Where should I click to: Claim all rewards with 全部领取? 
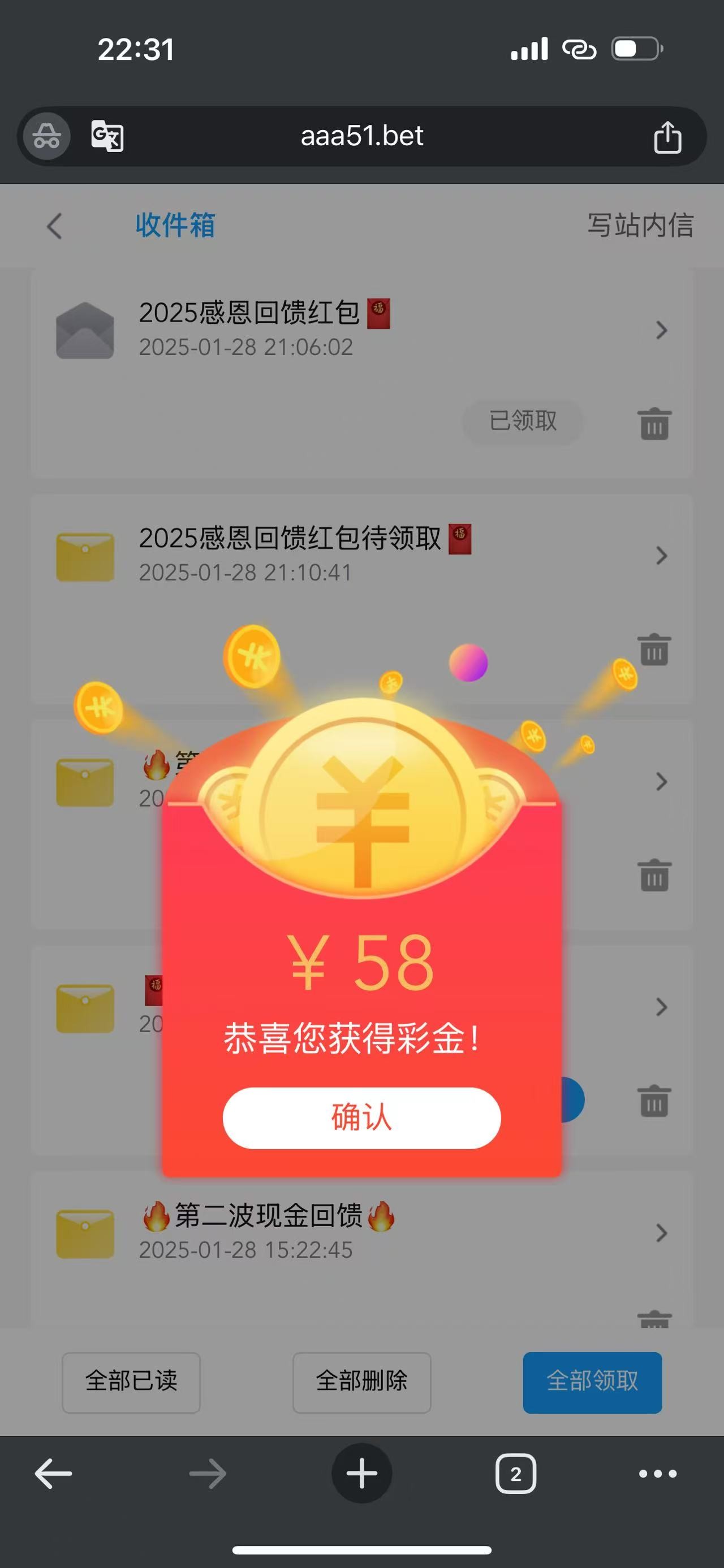(592, 1381)
